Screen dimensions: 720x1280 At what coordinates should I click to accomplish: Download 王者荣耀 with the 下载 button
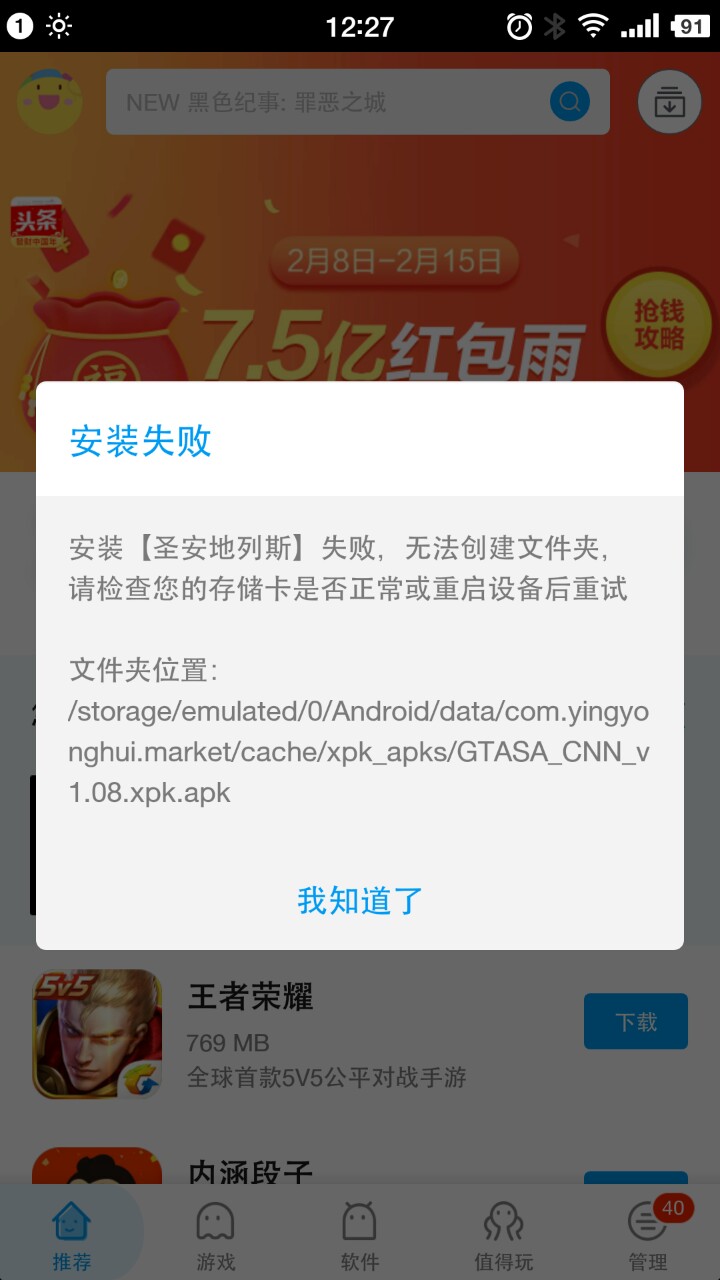[636, 1021]
